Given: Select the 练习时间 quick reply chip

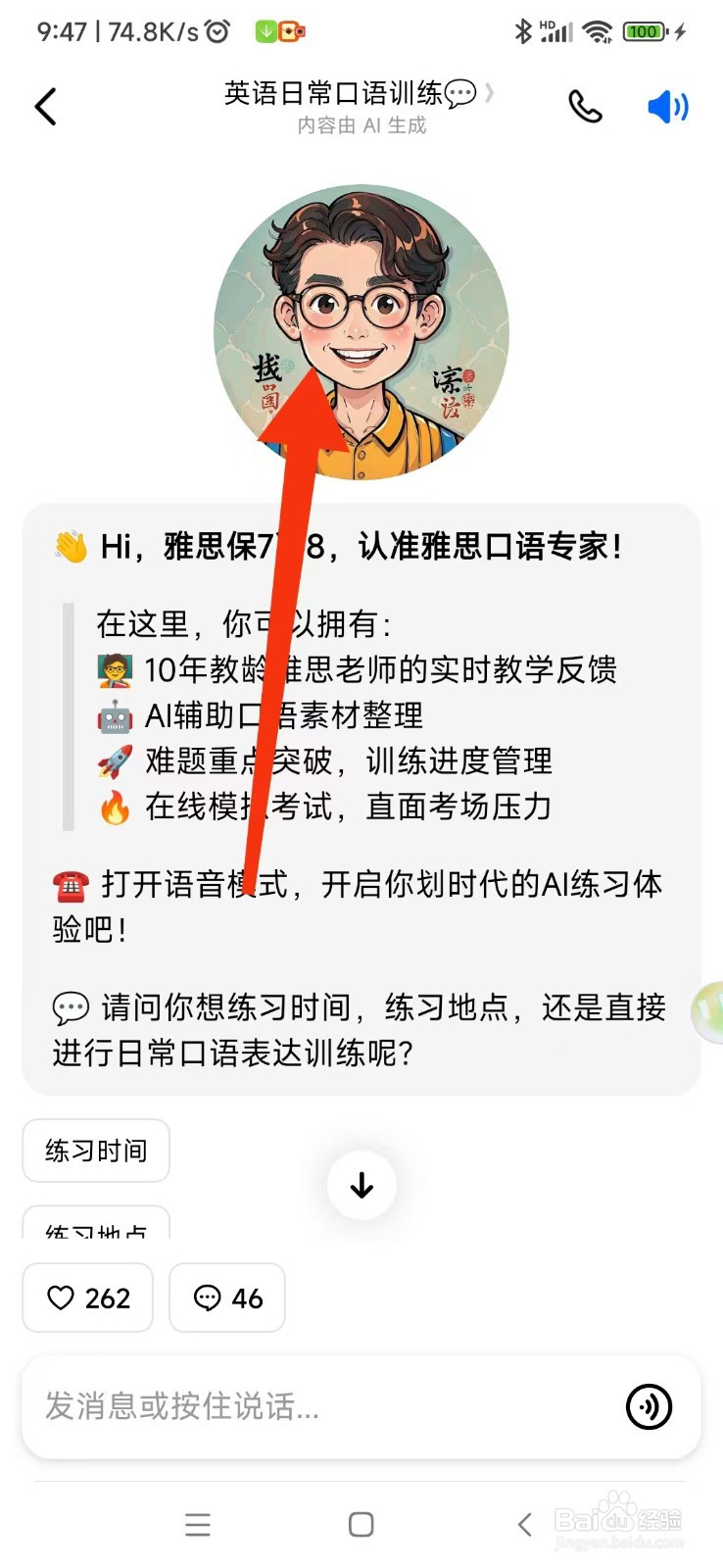Looking at the screenshot, I should [x=95, y=1151].
